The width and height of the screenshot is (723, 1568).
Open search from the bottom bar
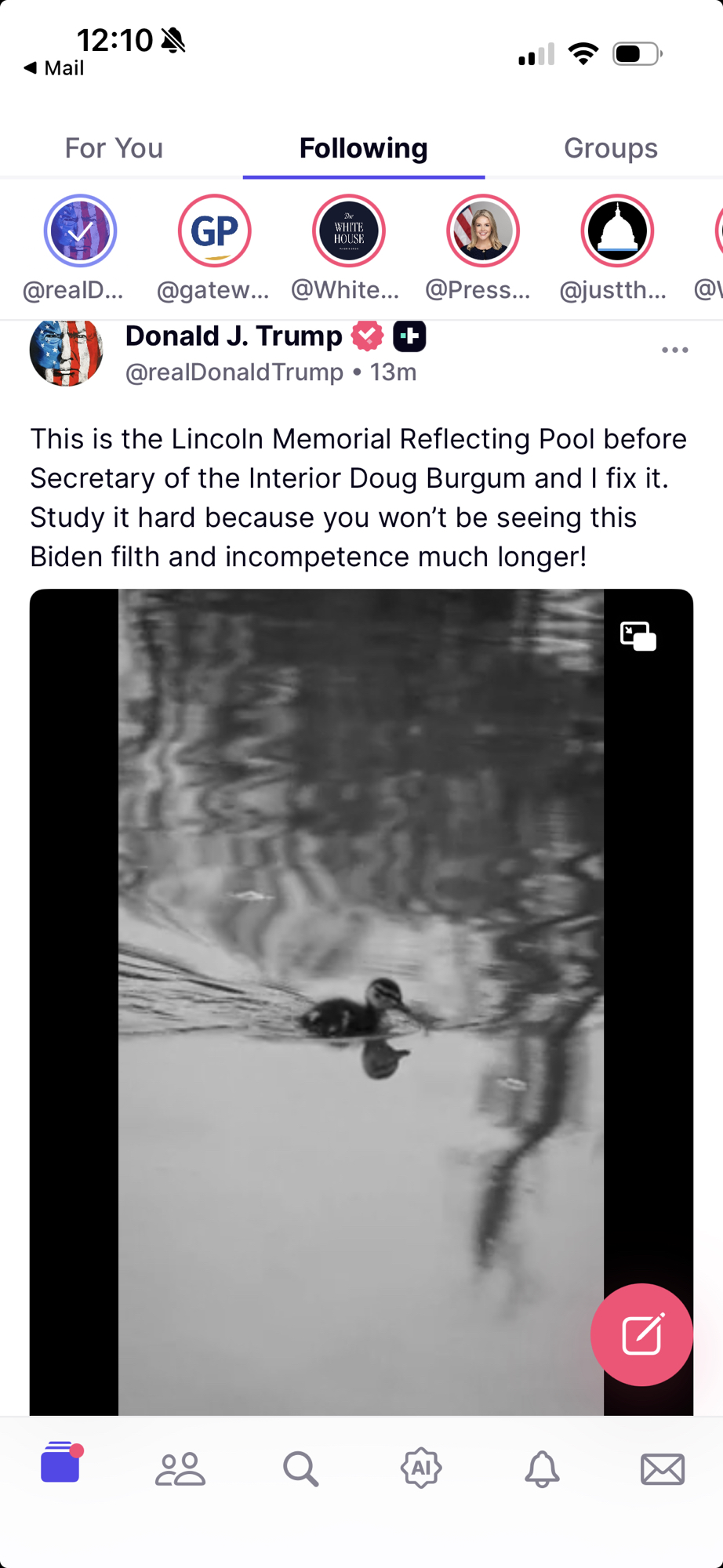click(x=300, y=1468)
